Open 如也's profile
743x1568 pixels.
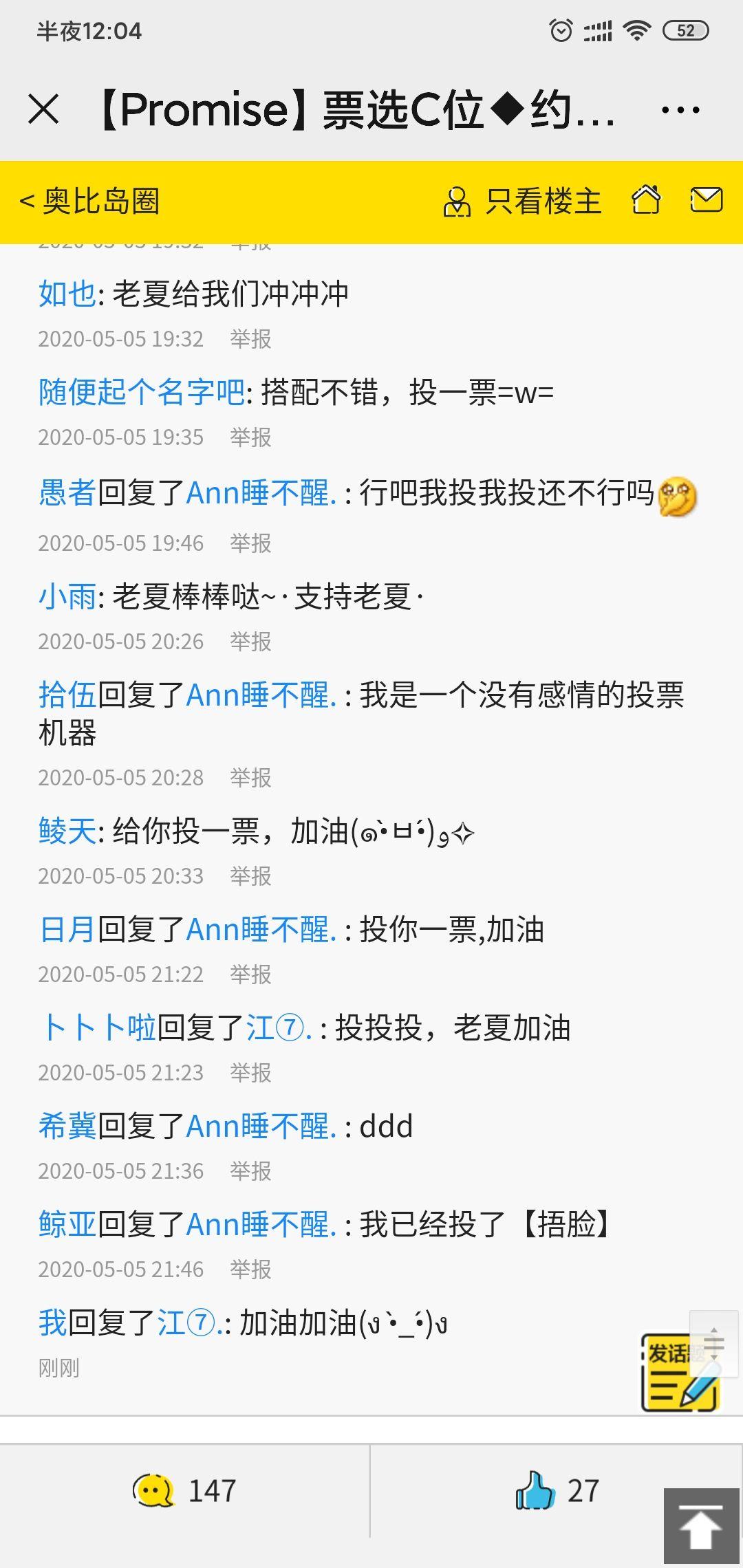click(x=67, y=294)
